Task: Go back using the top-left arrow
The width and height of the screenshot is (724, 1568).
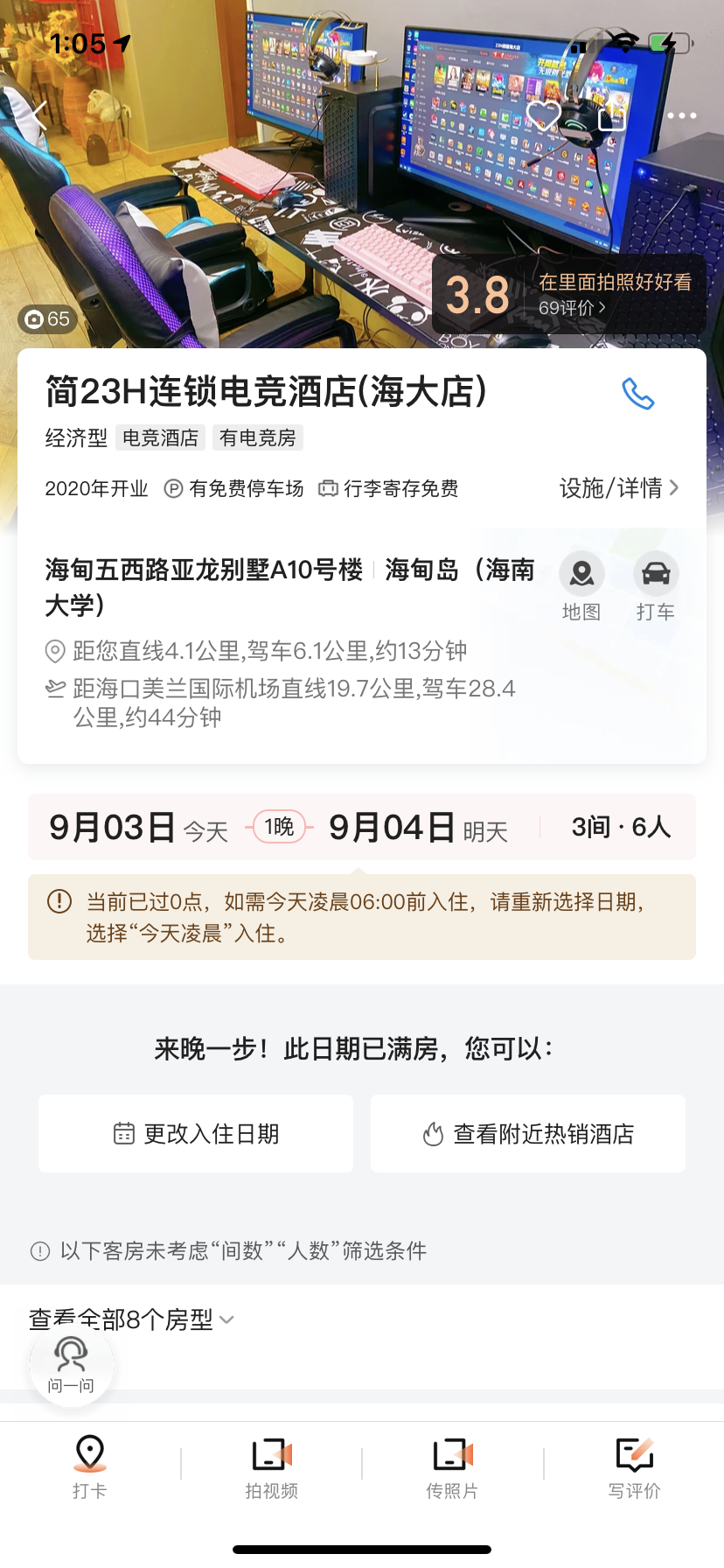Action: coord(38,115)
